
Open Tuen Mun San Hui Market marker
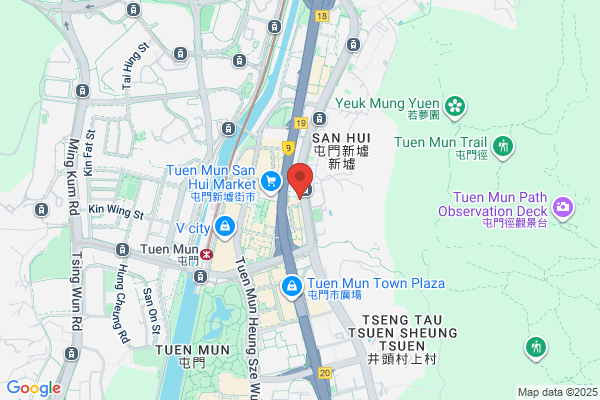[x=271, y=181]
